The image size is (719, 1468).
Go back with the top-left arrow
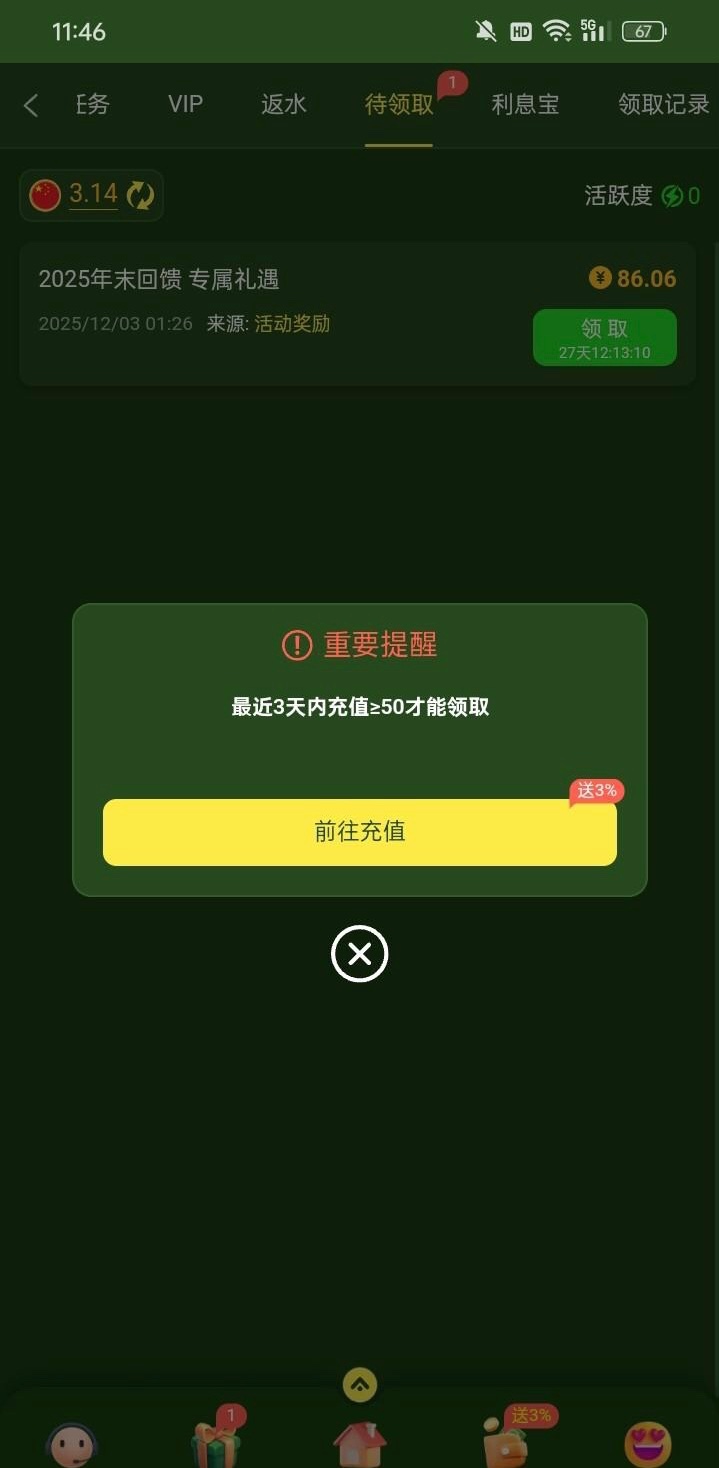31,105
